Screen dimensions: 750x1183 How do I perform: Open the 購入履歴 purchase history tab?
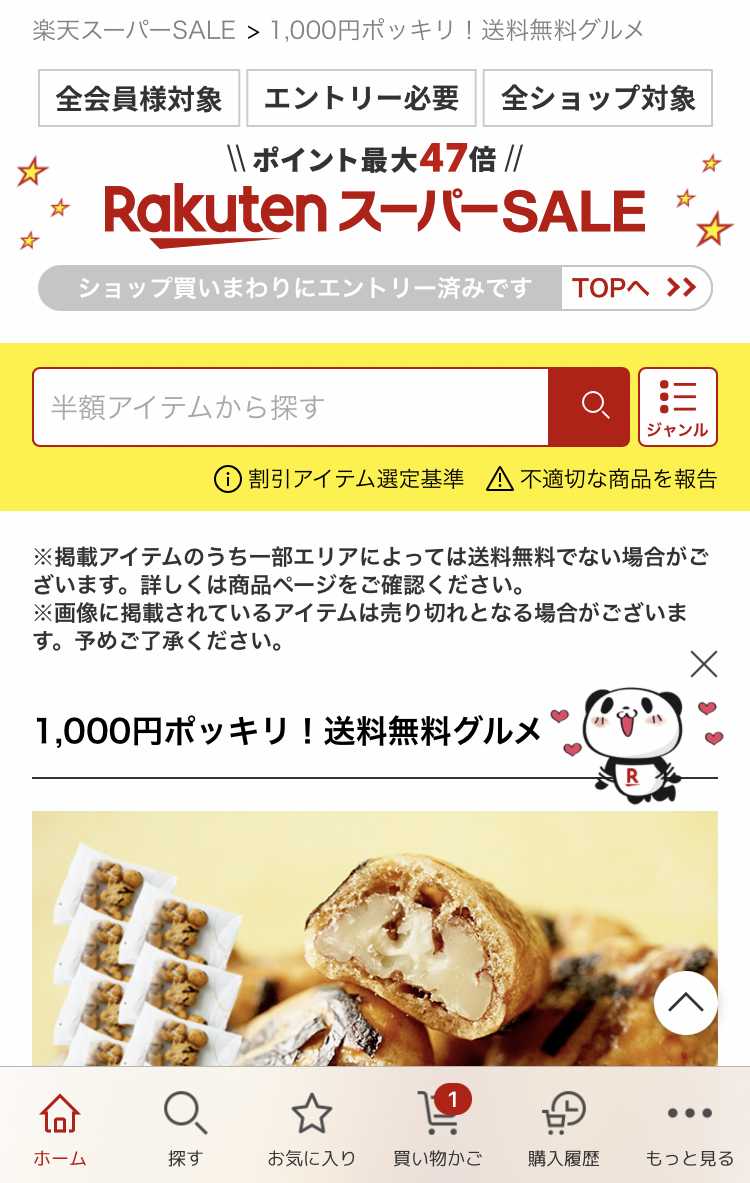click(x=563, y=1130)
